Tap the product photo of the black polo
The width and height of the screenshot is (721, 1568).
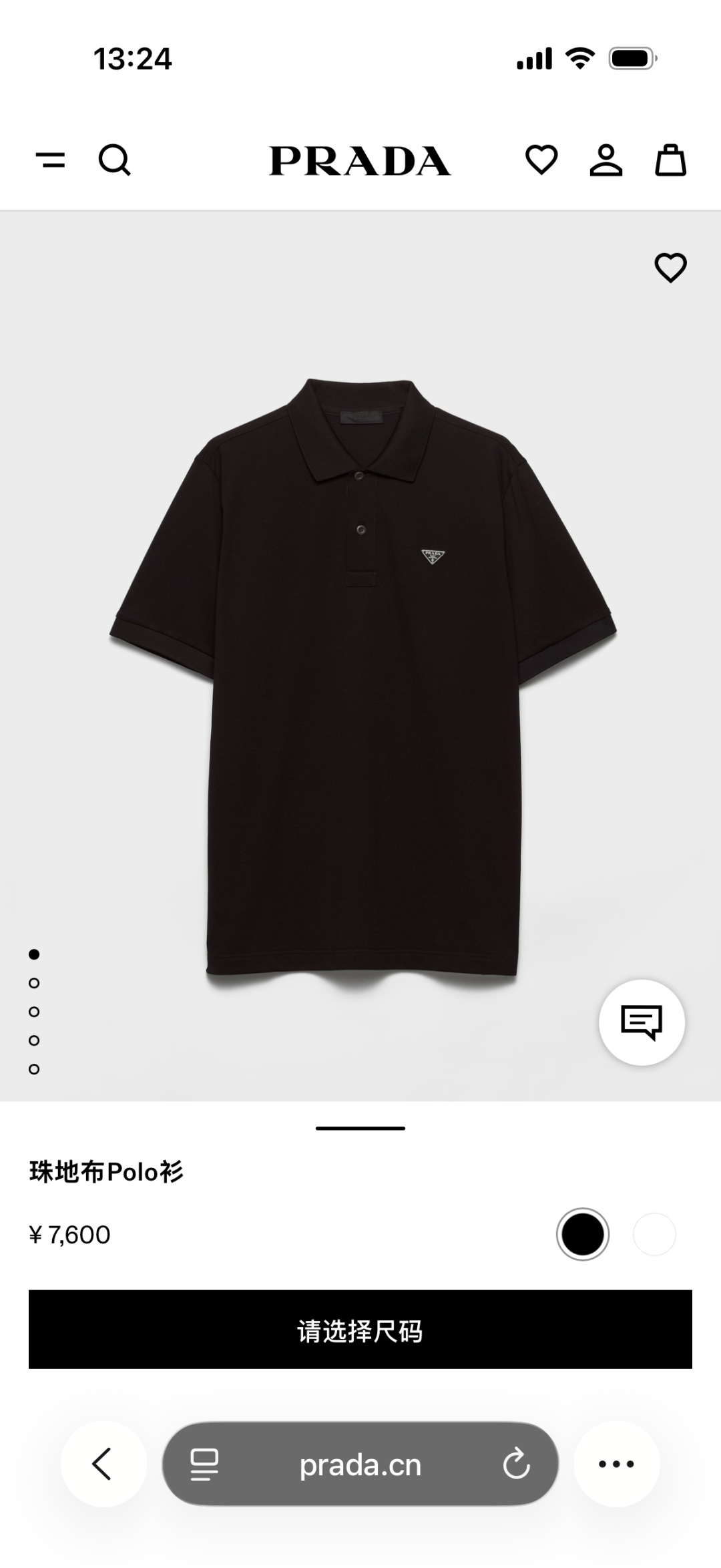(360, 668)
